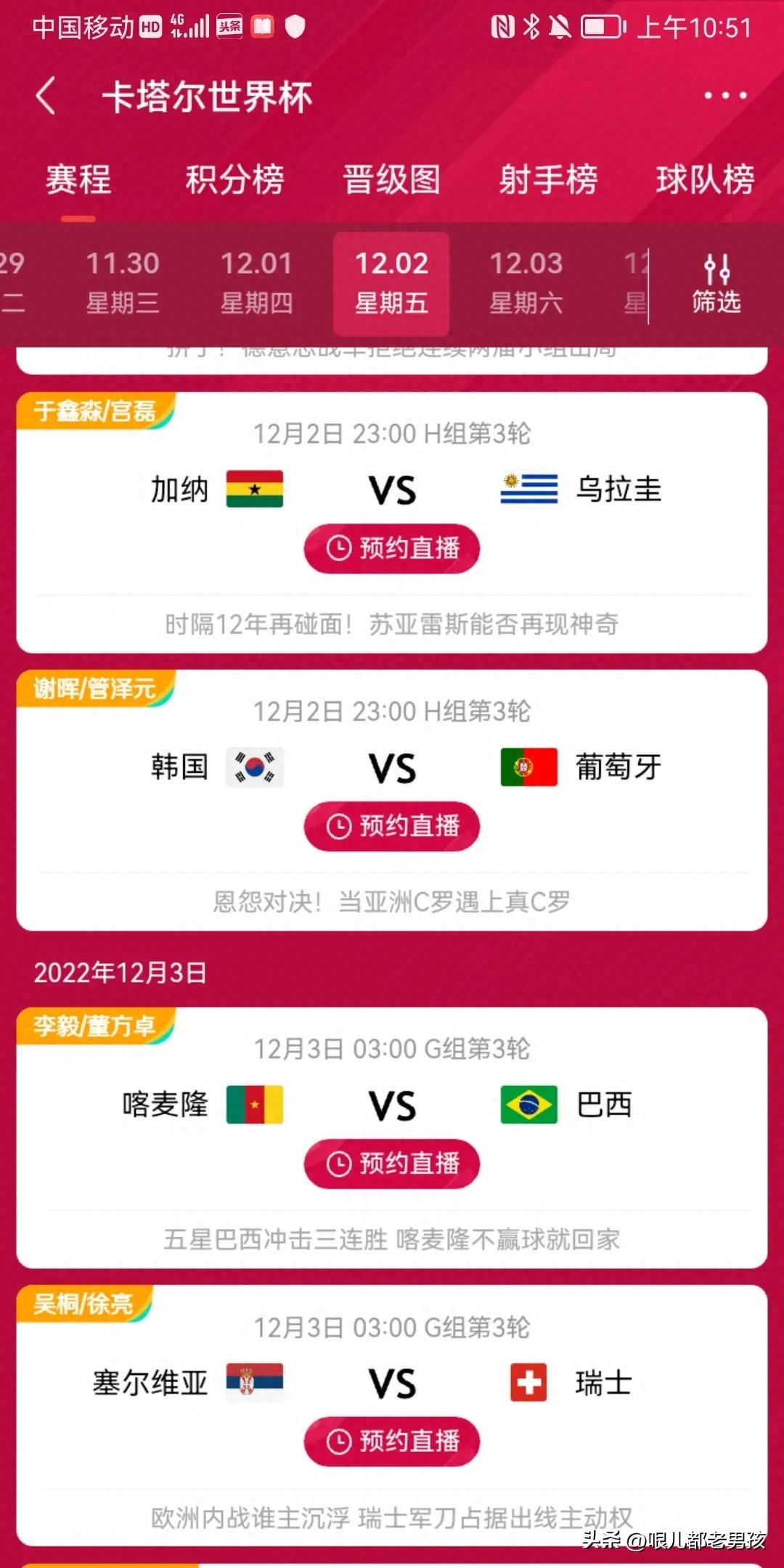784x1568 pixels.
Task: Open the three-dot overflow menu
Action: [724, 96]
